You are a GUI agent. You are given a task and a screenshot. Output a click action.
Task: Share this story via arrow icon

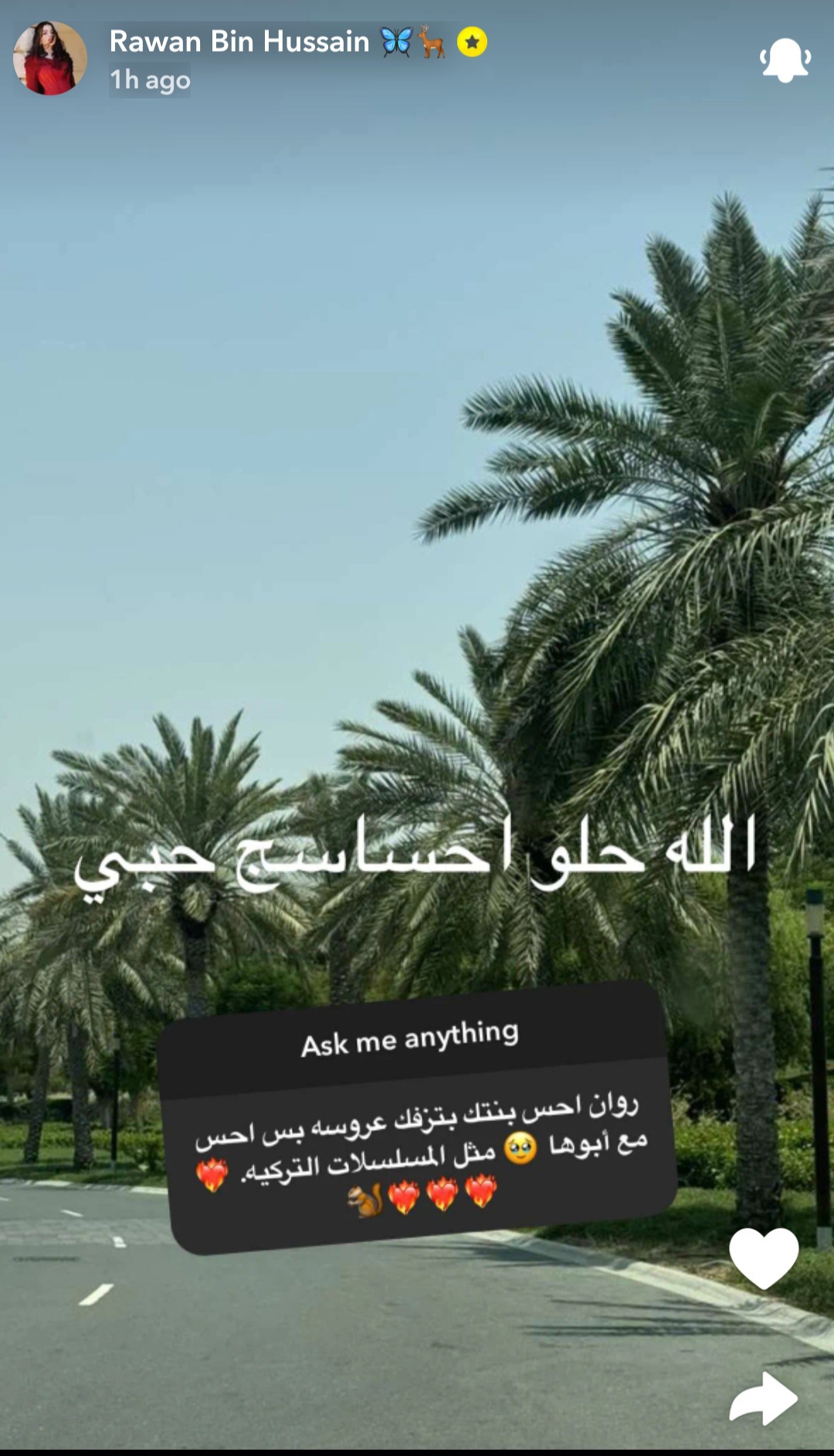tap(763, 1397)
